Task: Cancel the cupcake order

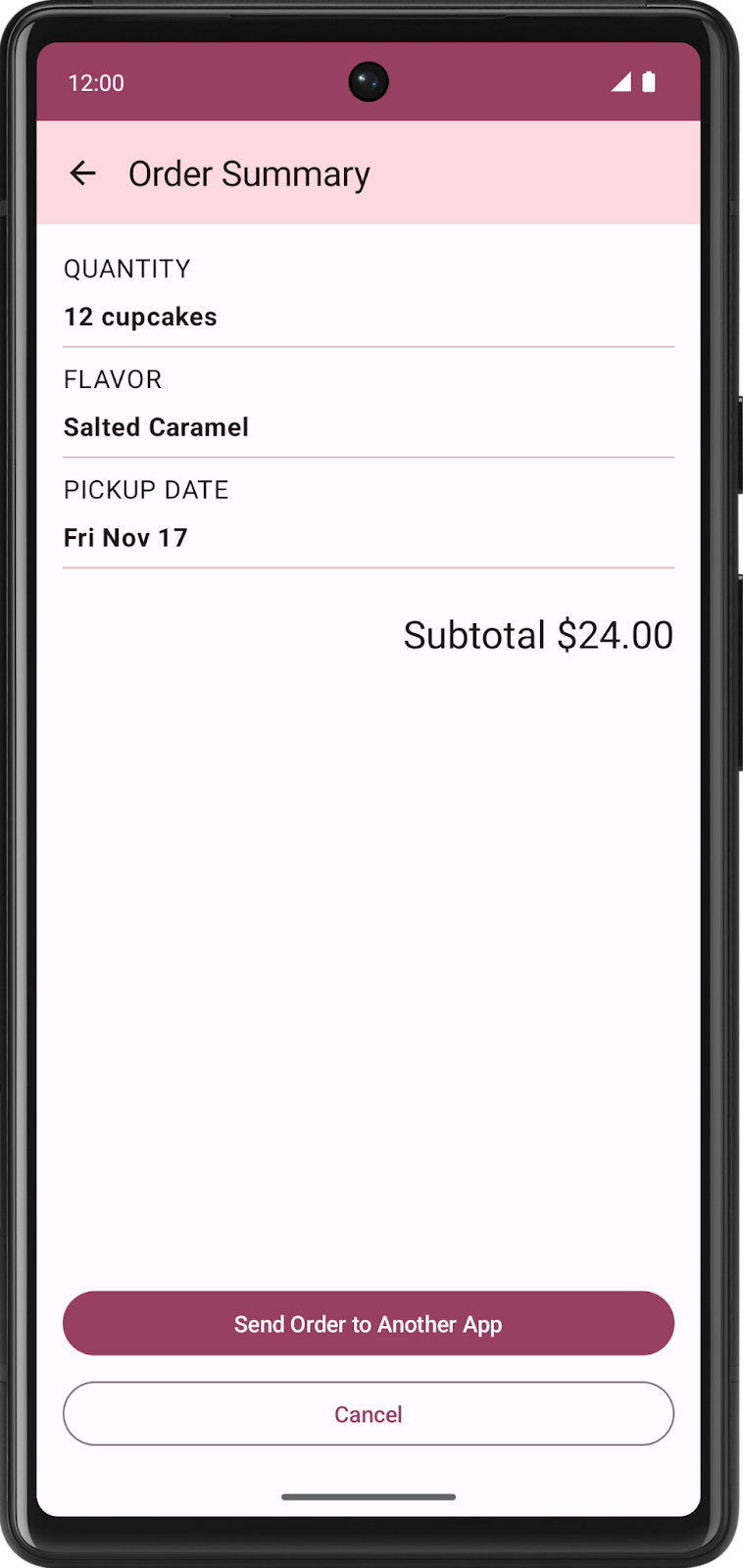Action: click(369, 1413)
